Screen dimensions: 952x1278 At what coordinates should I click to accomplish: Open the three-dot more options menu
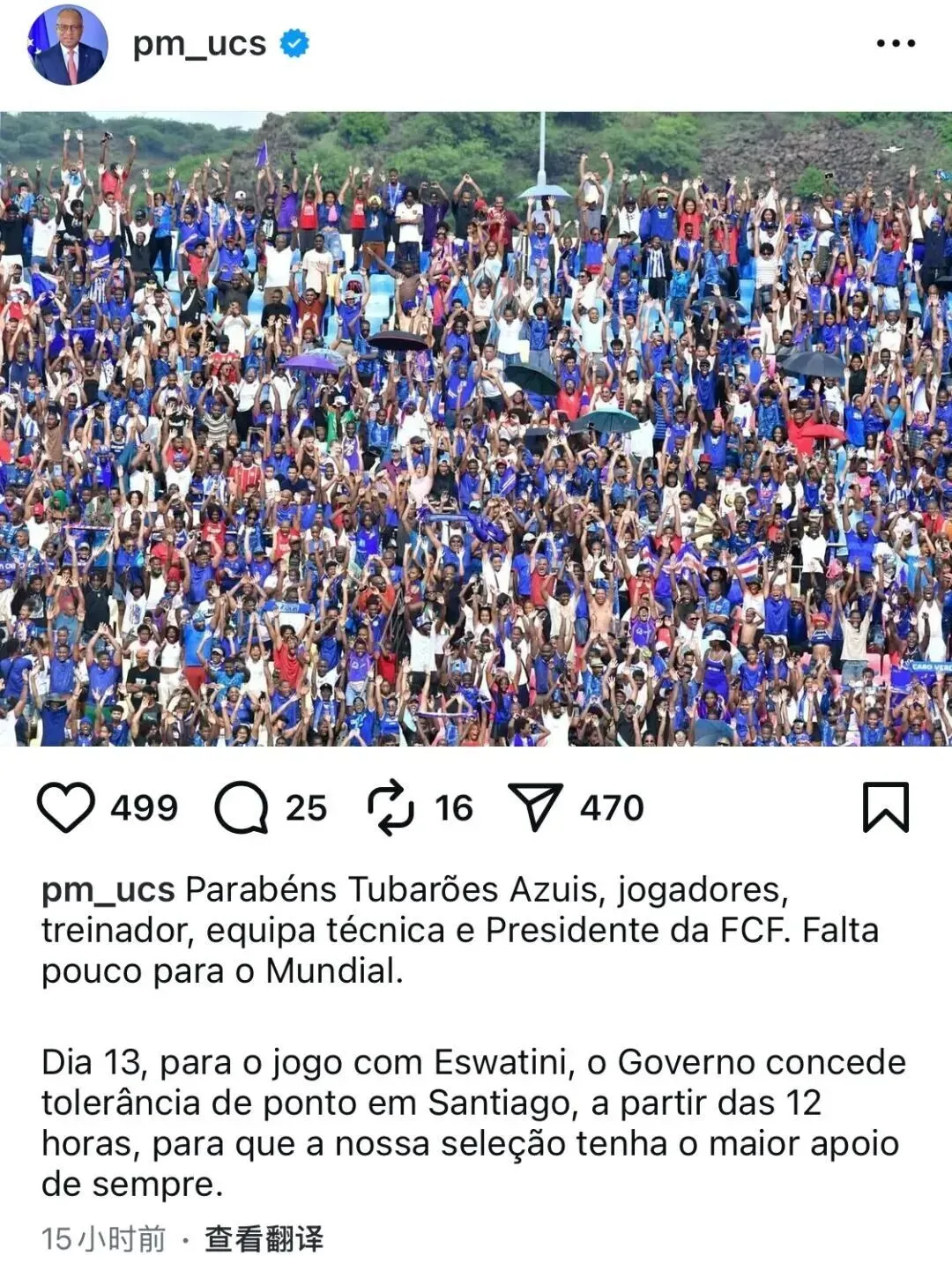(x=896, y=43)
